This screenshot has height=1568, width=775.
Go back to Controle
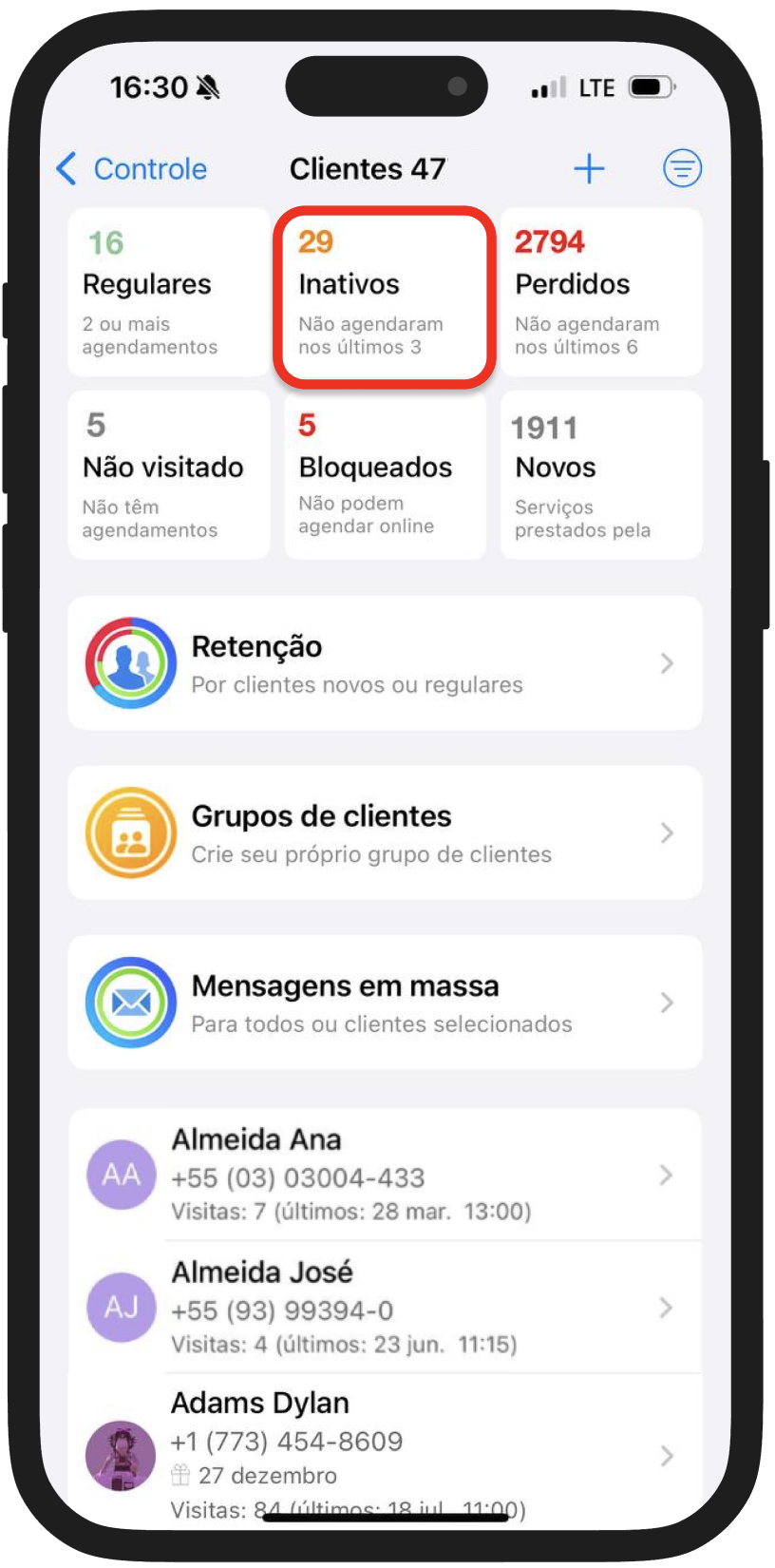click(x=132, y=169)
